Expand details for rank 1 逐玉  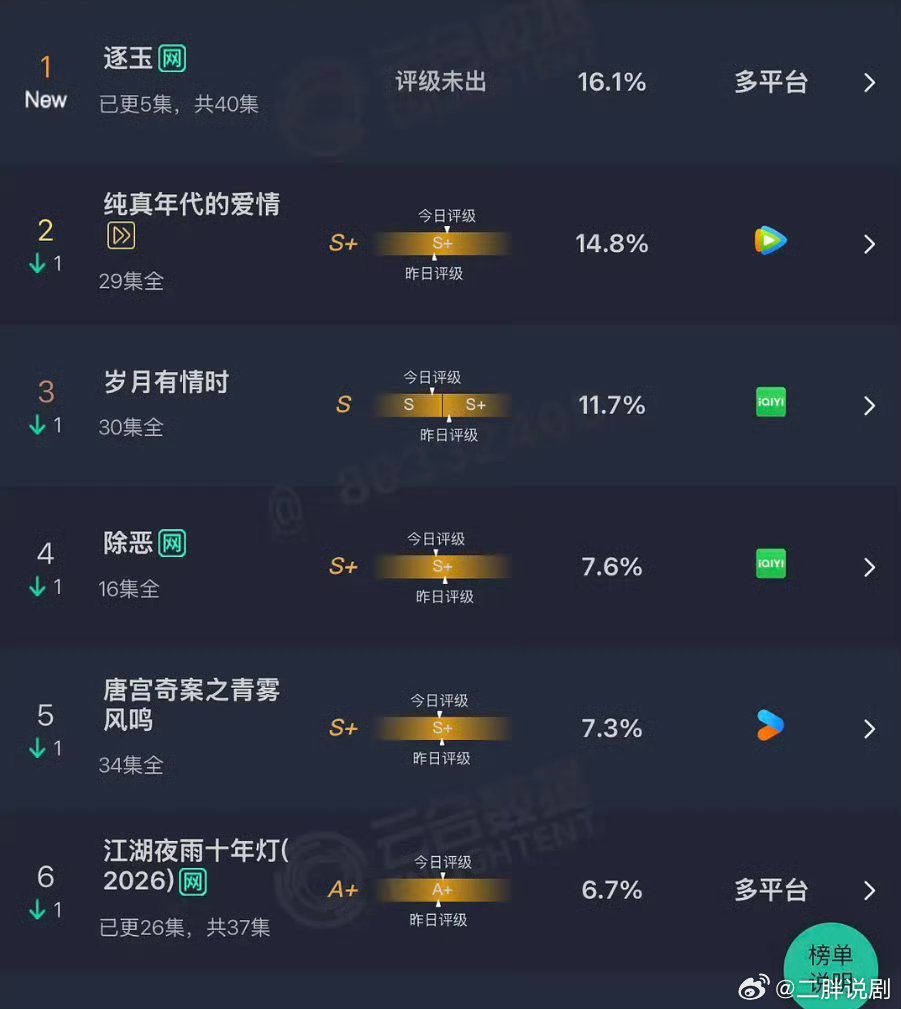(869, 83)
